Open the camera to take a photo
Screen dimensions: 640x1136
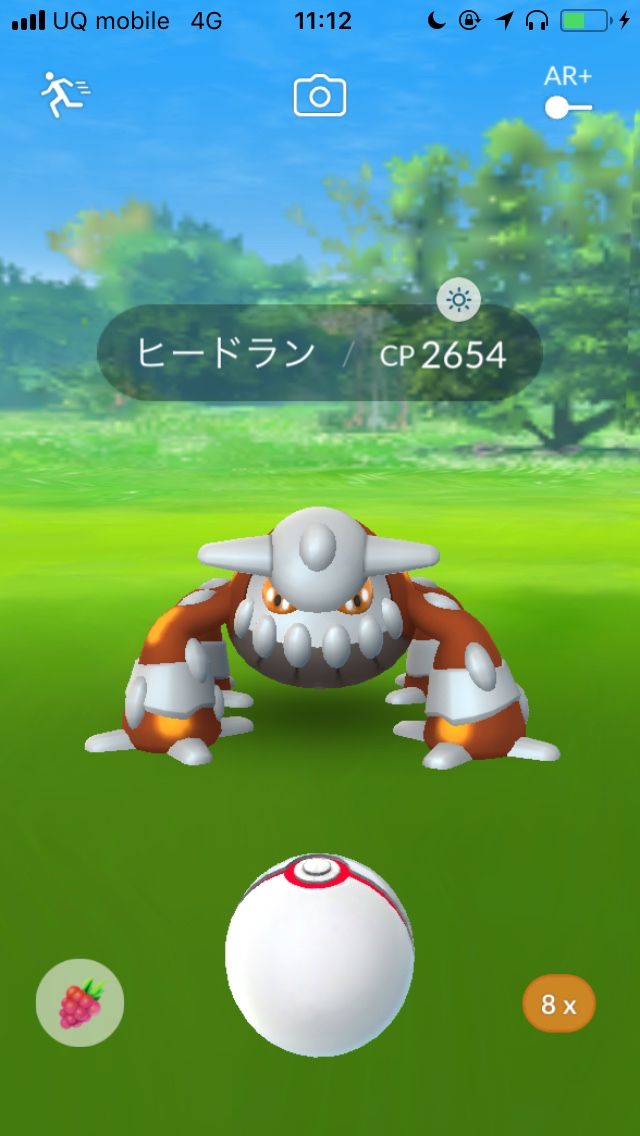click(319, 96)
